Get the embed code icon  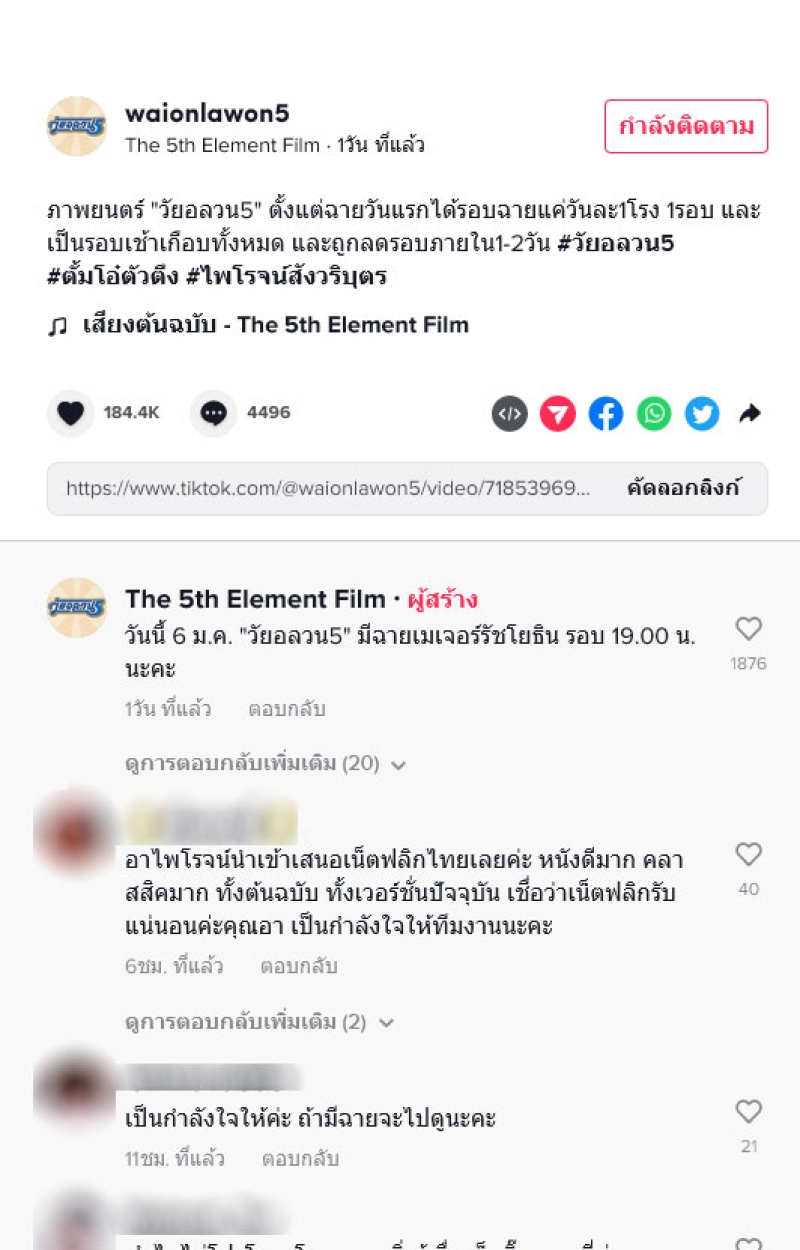click(x=510, y=413)
